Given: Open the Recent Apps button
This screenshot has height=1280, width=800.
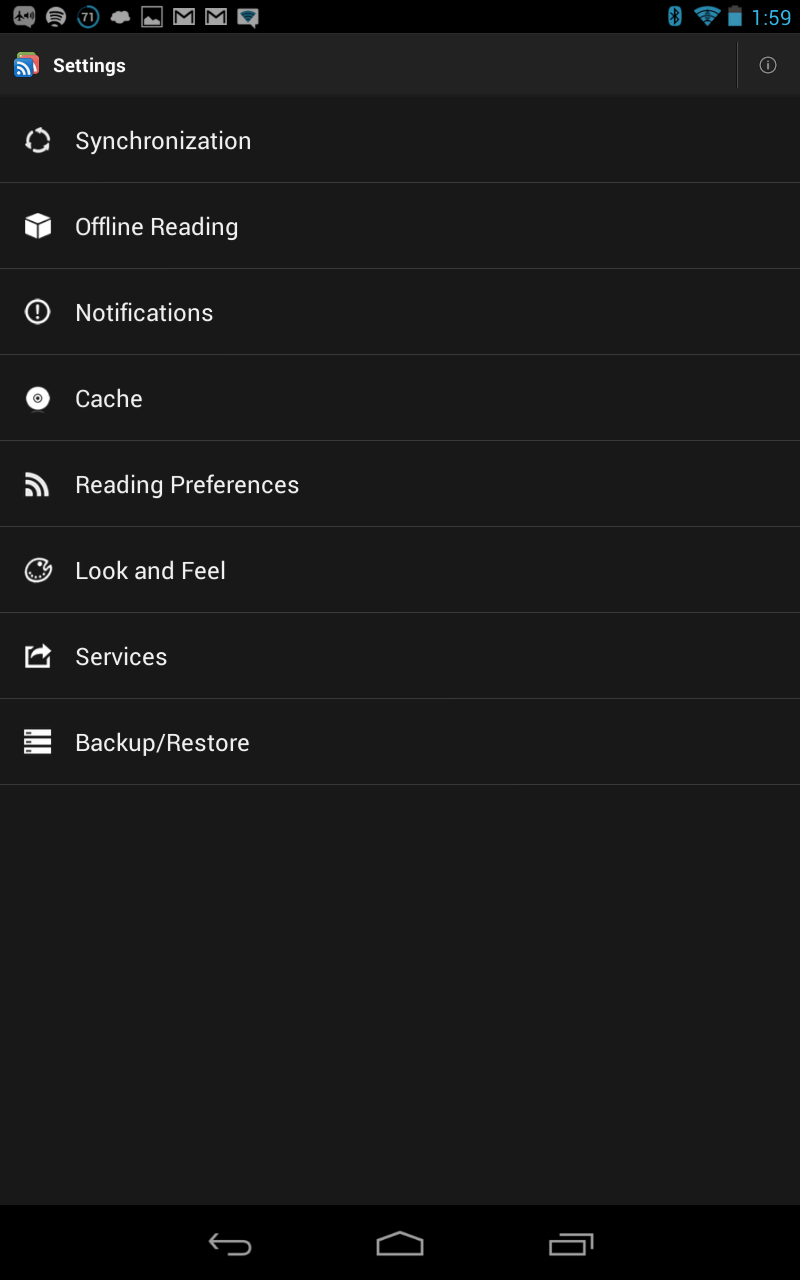Looking at the screenshot, I should 569,1245.
